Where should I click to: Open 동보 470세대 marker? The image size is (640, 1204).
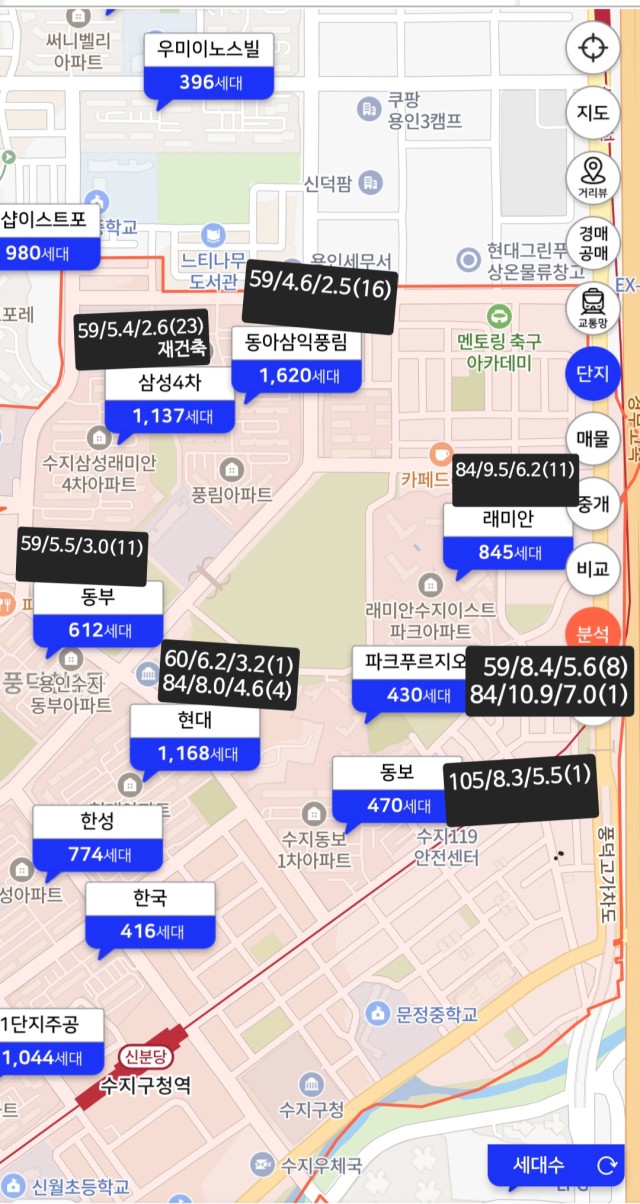coord(397,789)
